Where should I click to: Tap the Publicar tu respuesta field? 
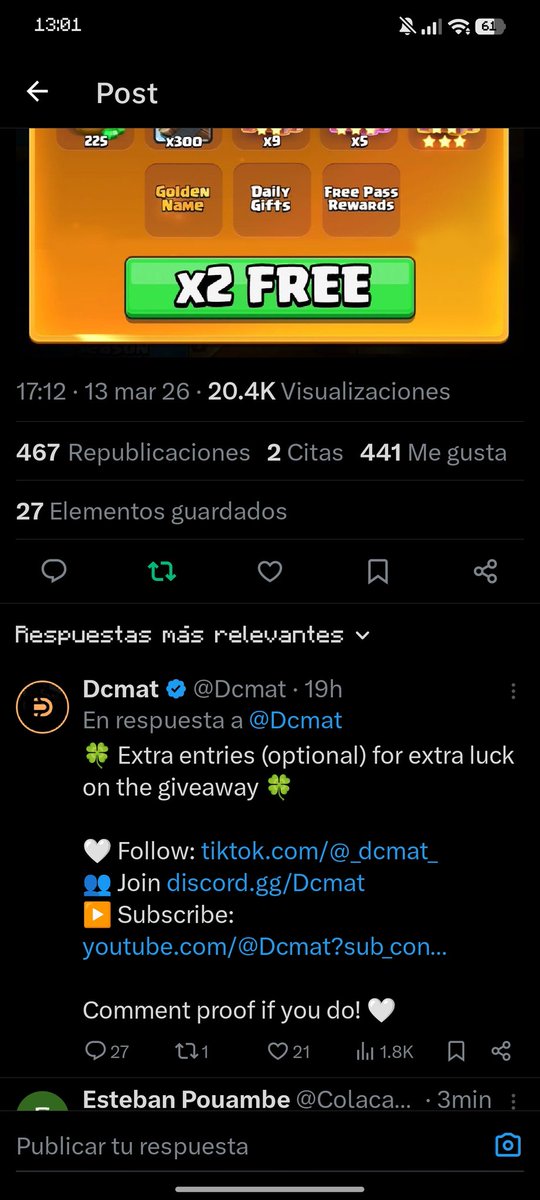pos(250,1145)
